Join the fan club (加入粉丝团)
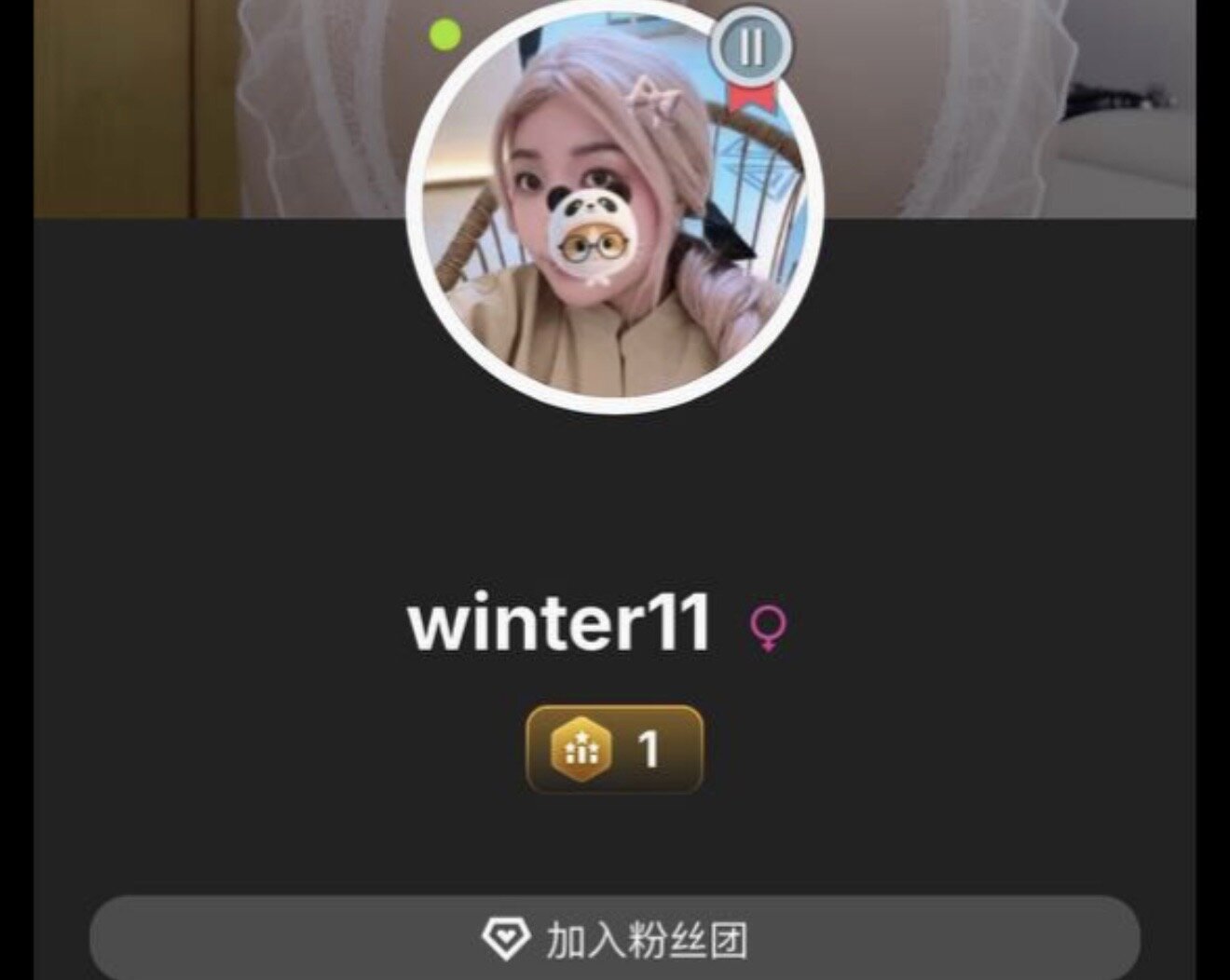This screenshot has height=980, width=1230. coord(615,939)
